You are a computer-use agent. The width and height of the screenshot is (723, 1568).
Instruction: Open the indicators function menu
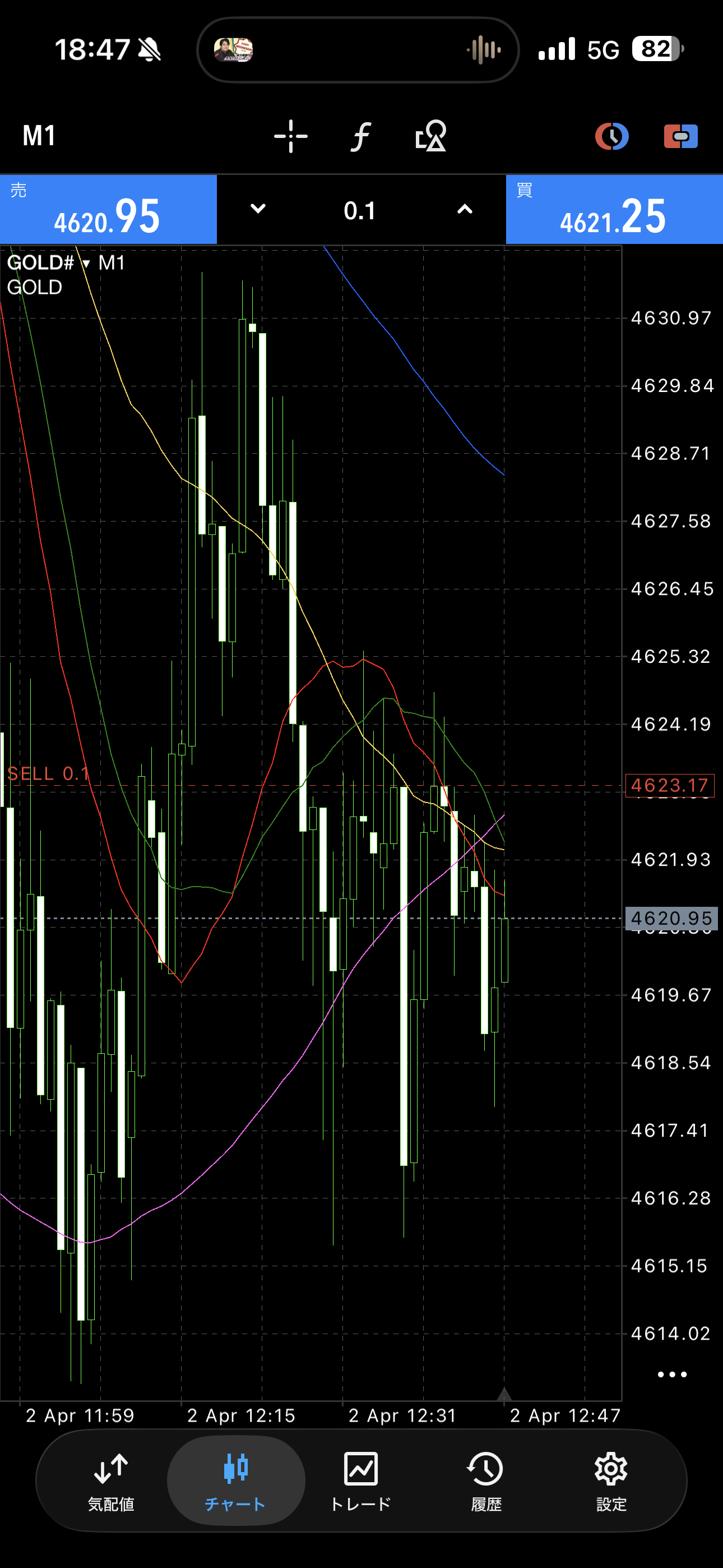(x=361, y=136)
